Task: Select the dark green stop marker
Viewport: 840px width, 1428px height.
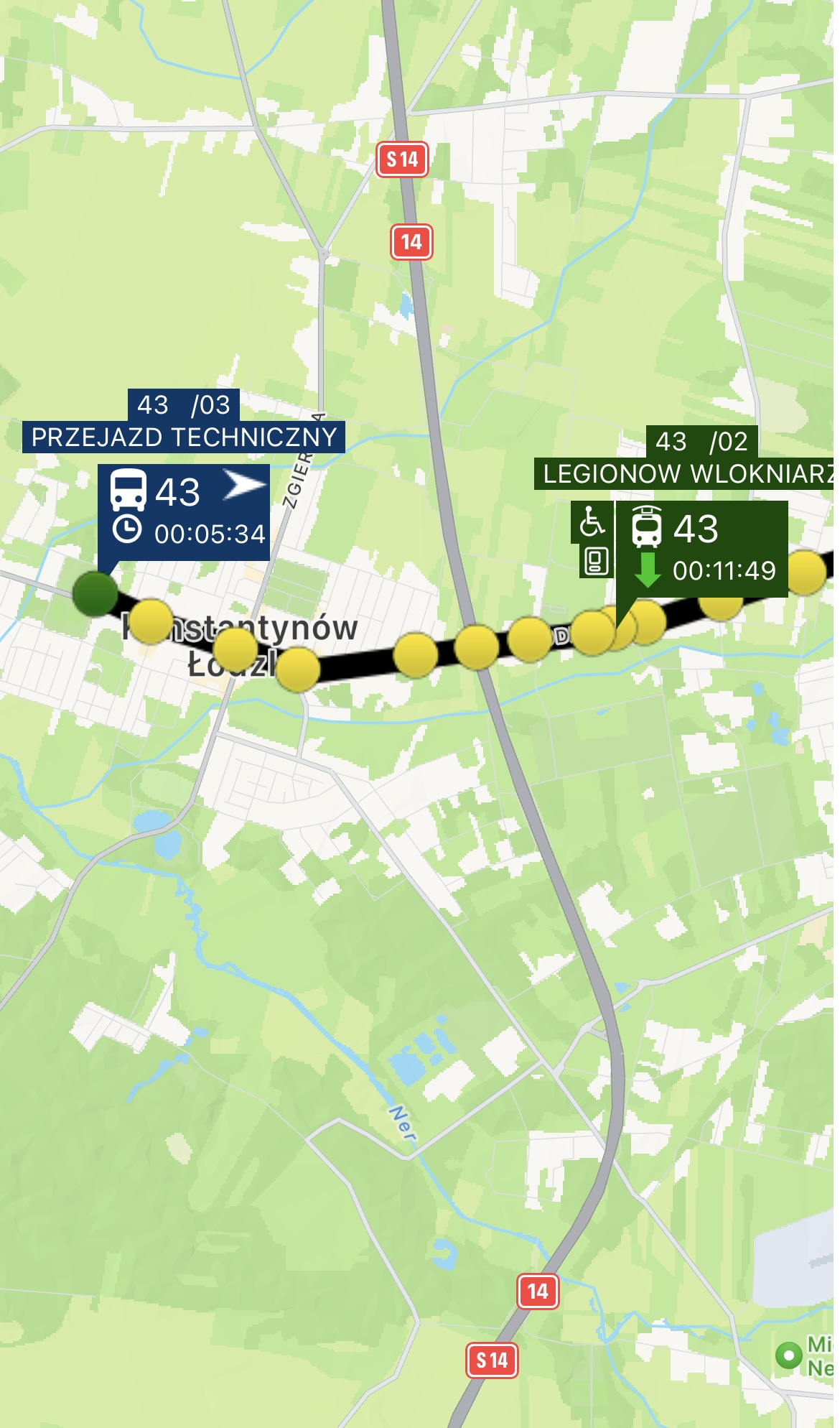Action: click(95, 593)
